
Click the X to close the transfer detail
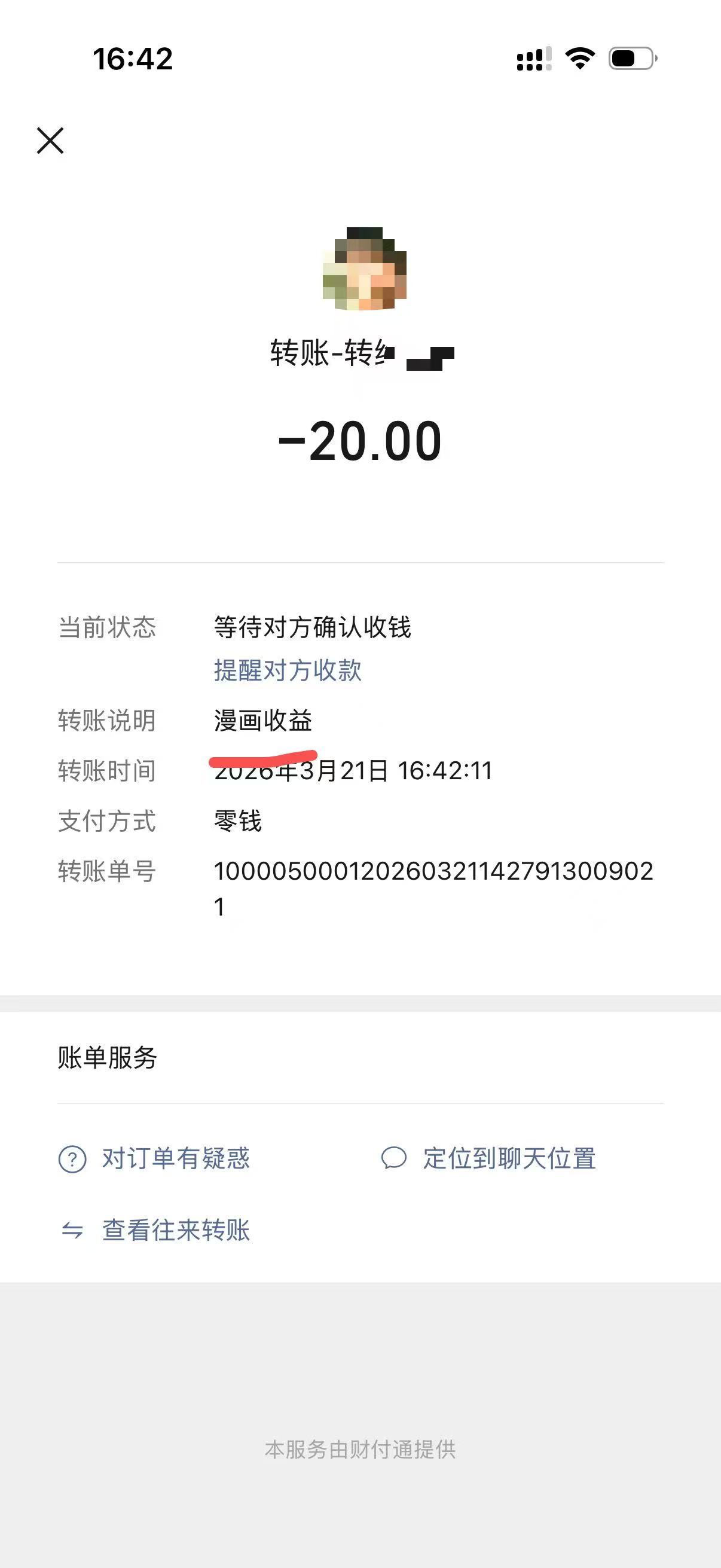pos(51,141)
